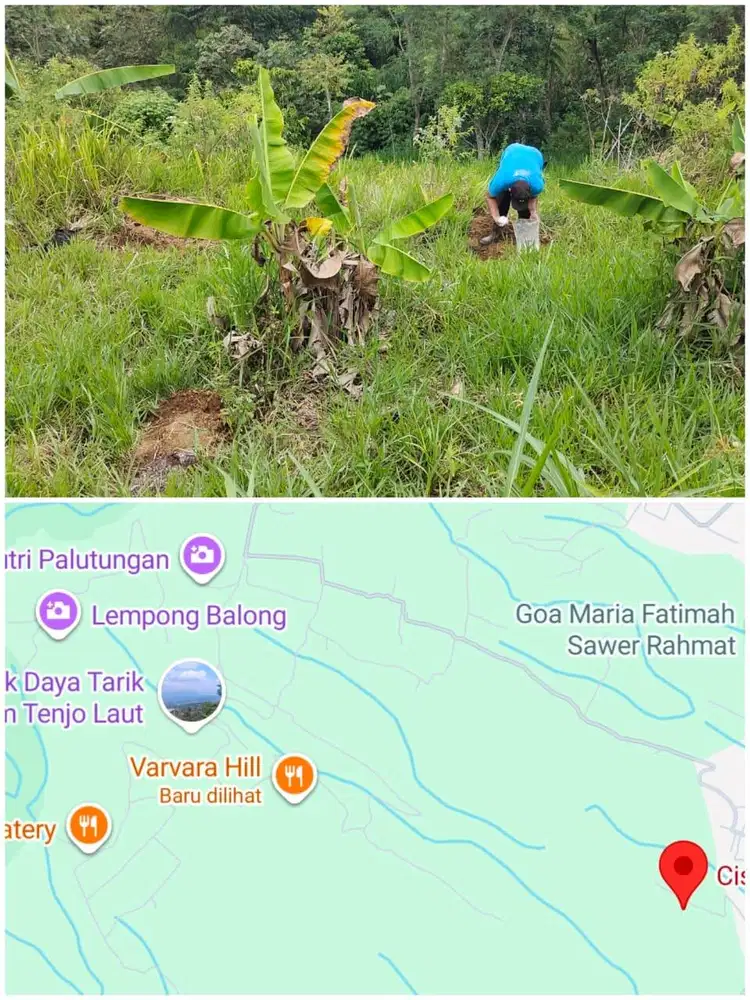Click the Goa Maria Fatimah Sawer Rahmat label
The width and height of the screenshot is (750, 1000).
622,629
